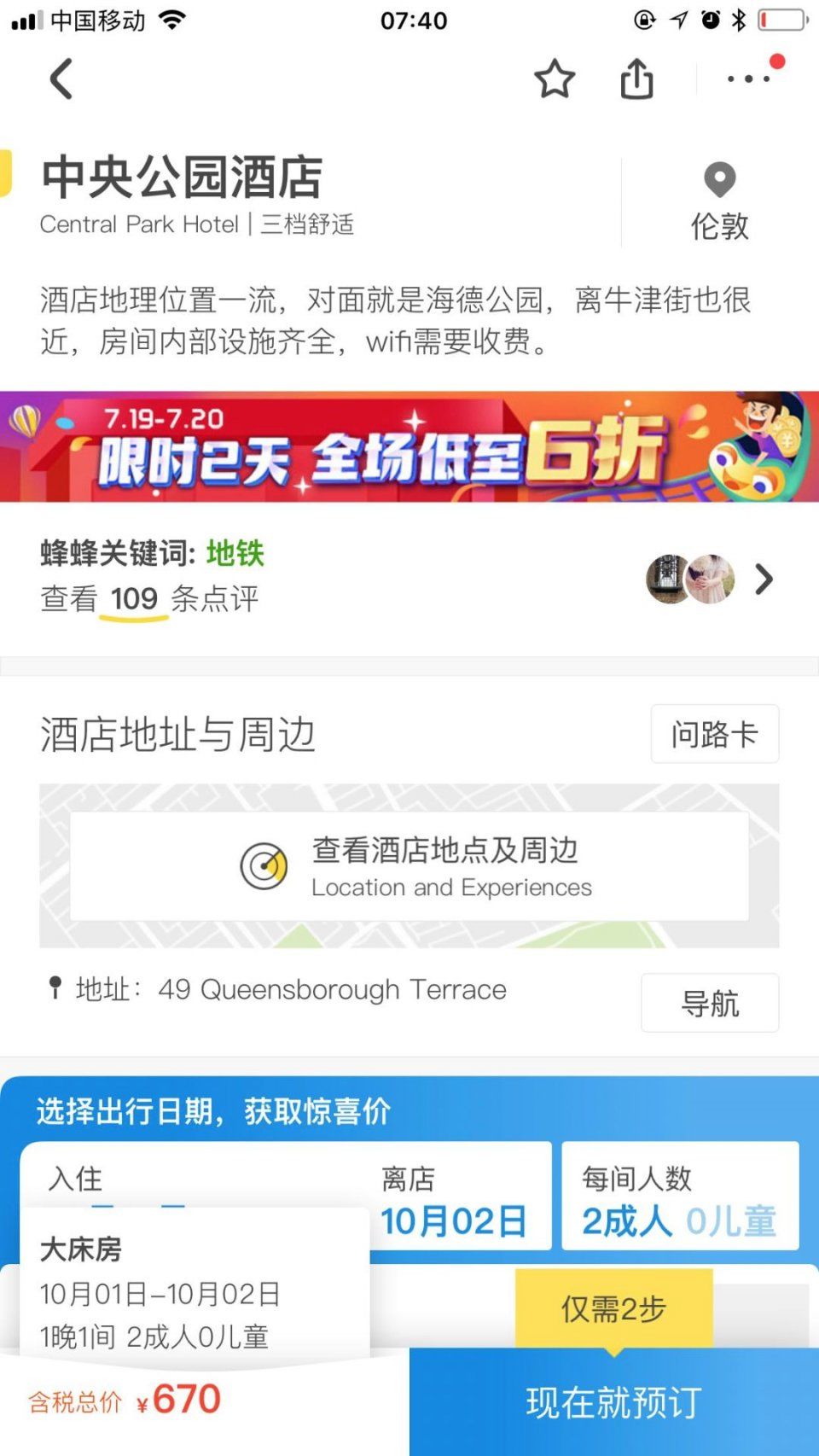
Task: Open 查看酒店地点及周边 map card
Action: click(x=409, y=866)
